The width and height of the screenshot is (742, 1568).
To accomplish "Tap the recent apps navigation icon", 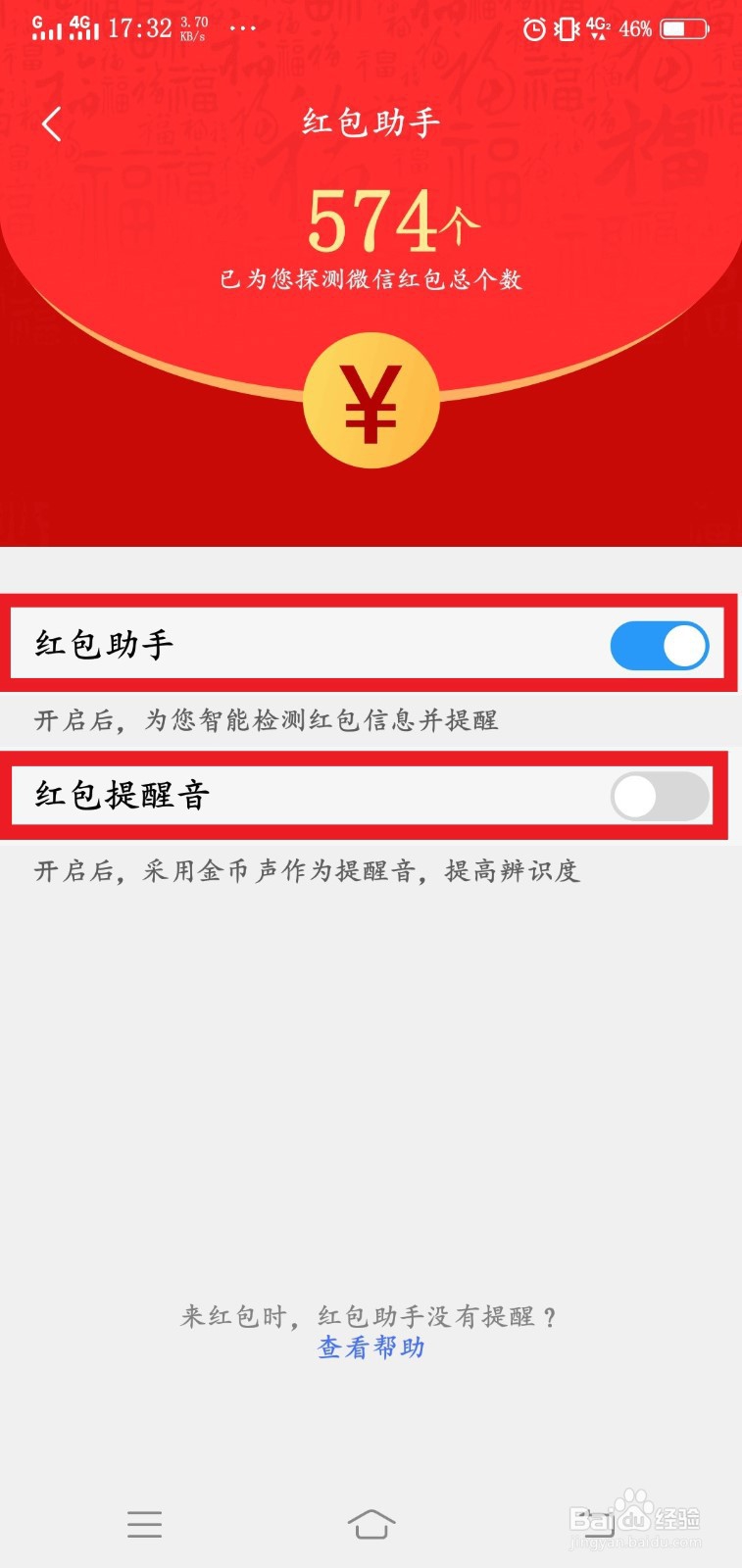I will click(x=598, y=1524).
